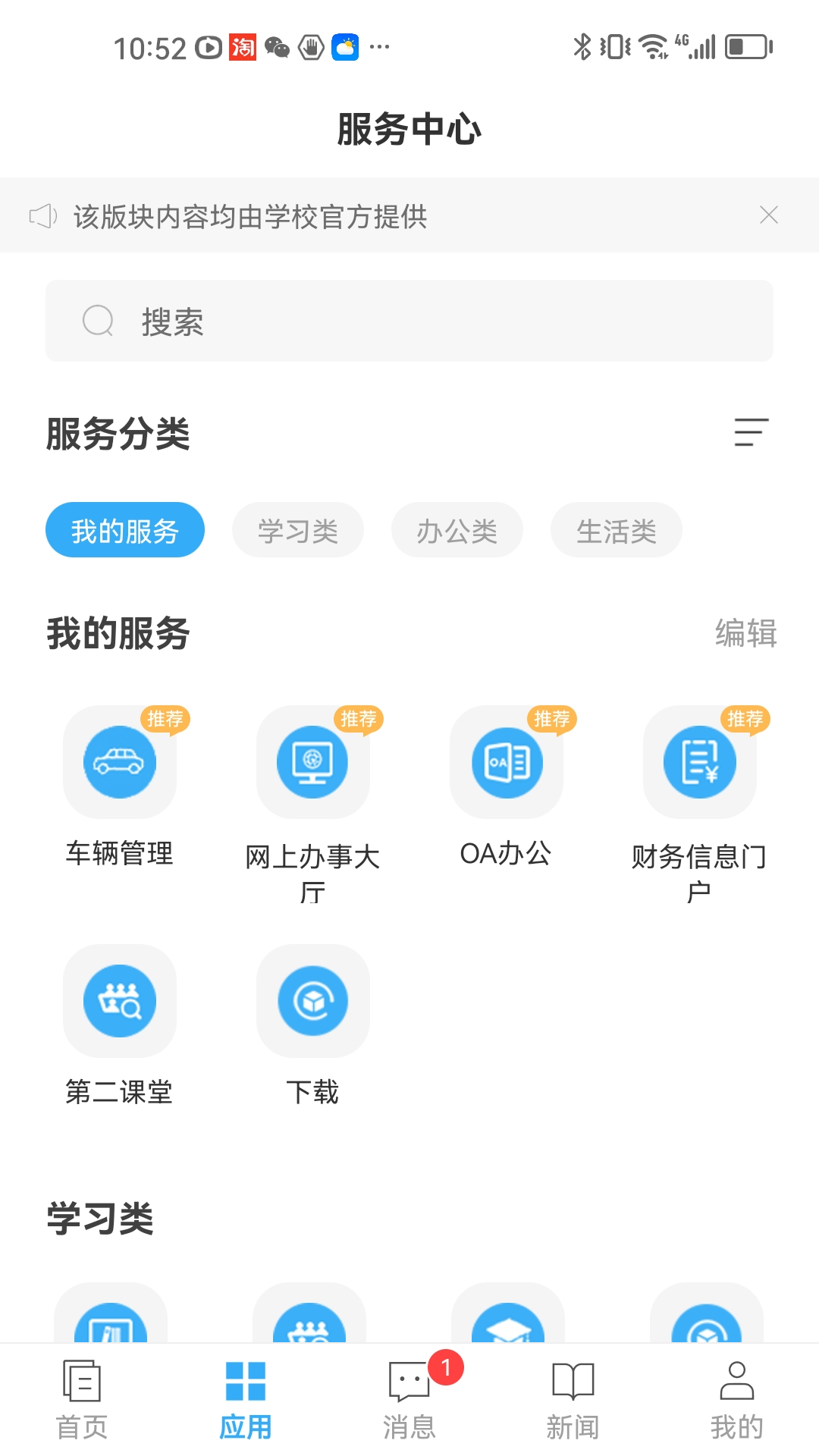Dismiss the school announcement banner
The height and width of the screenshot is (1456, 819).
pos(769,215)
